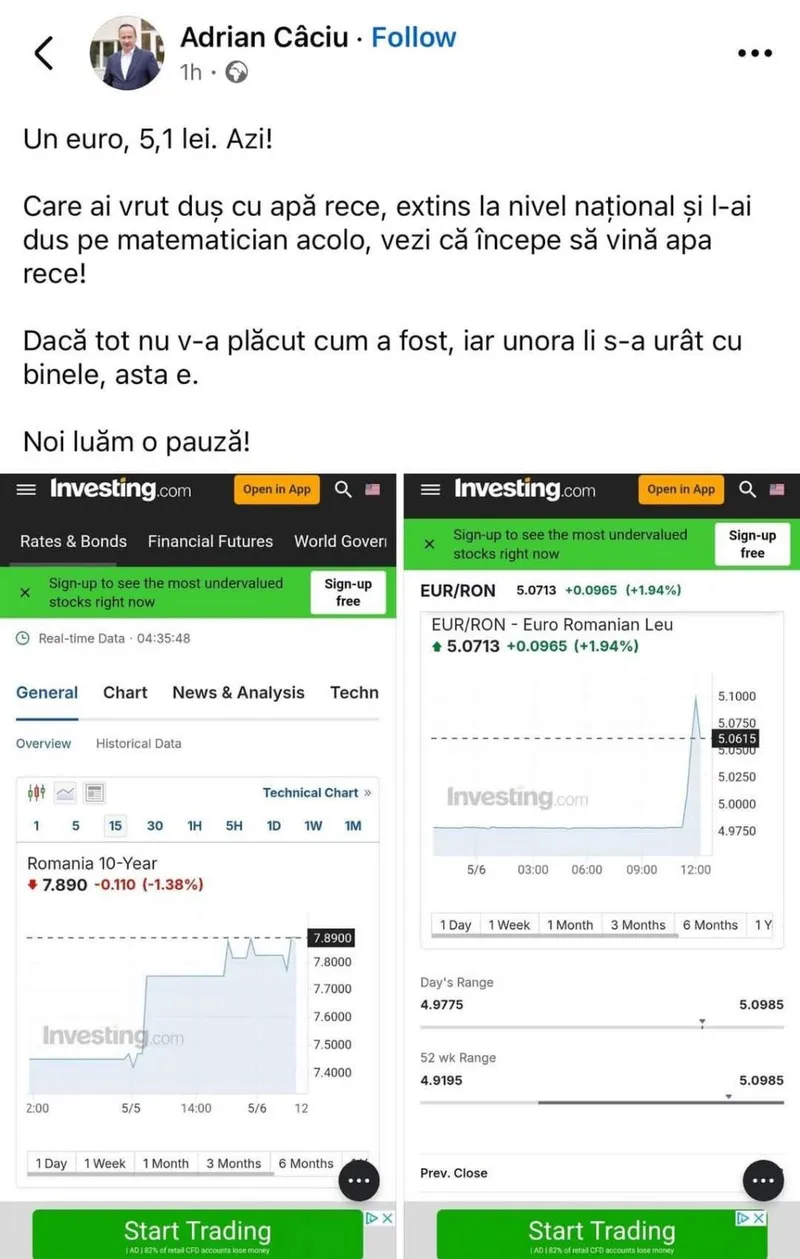The image size is (800, 1259).
Task: Open Adrian Câciu's profile picture
Action: (127, 53)
